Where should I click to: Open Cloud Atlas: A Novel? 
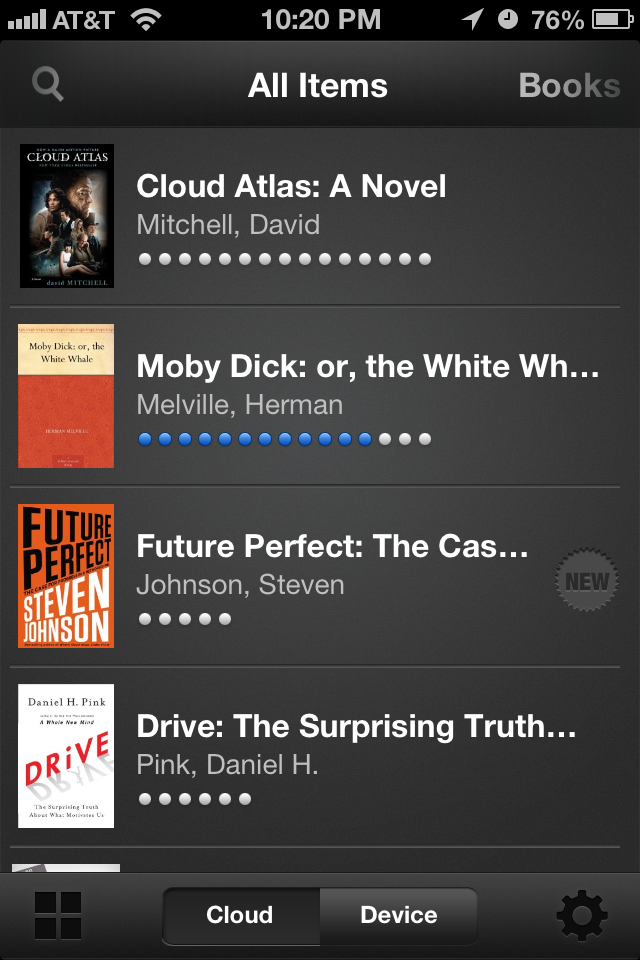click(x=291, y=187)
